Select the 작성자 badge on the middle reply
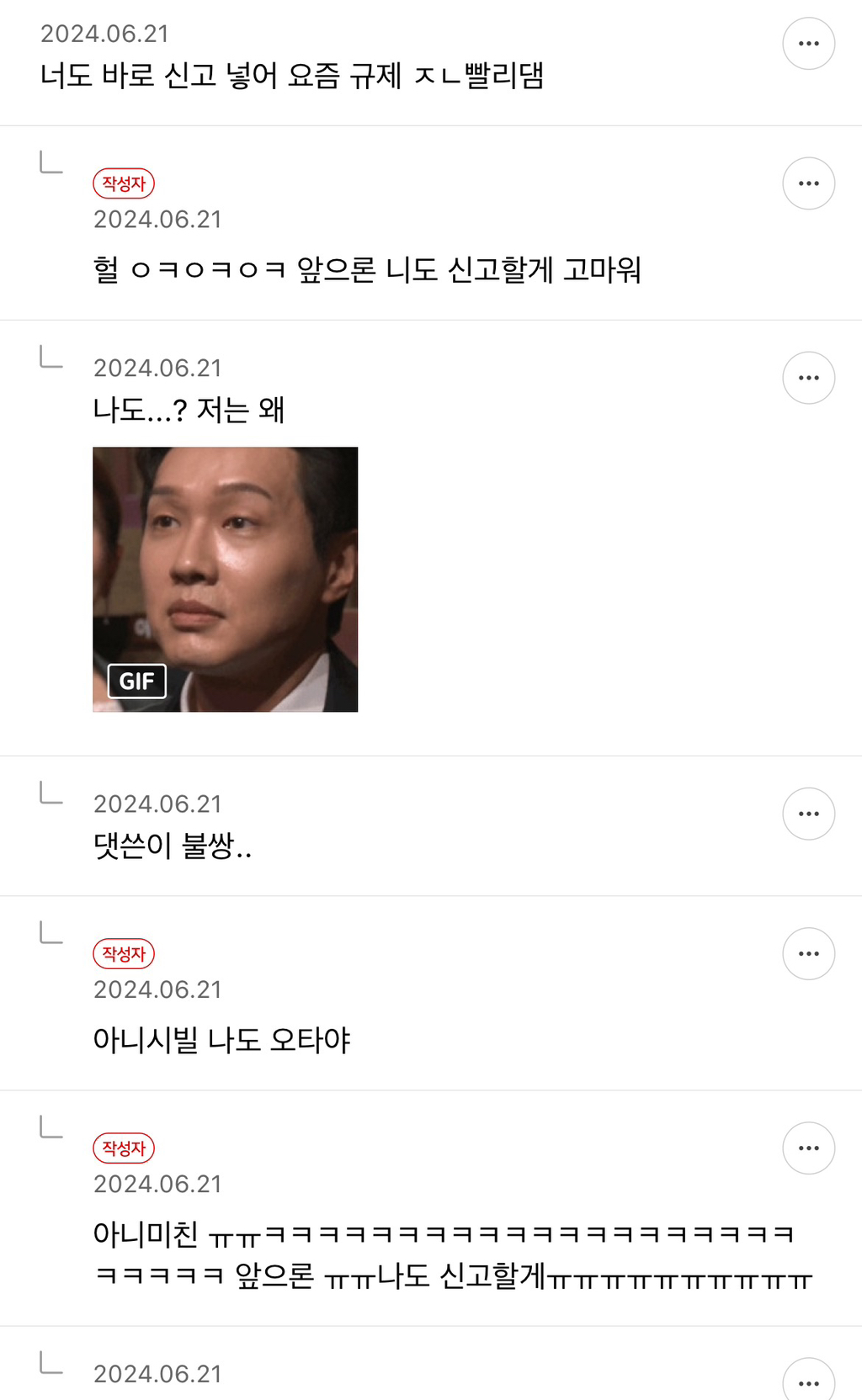862x1400 pixels. tap(124, 954)
